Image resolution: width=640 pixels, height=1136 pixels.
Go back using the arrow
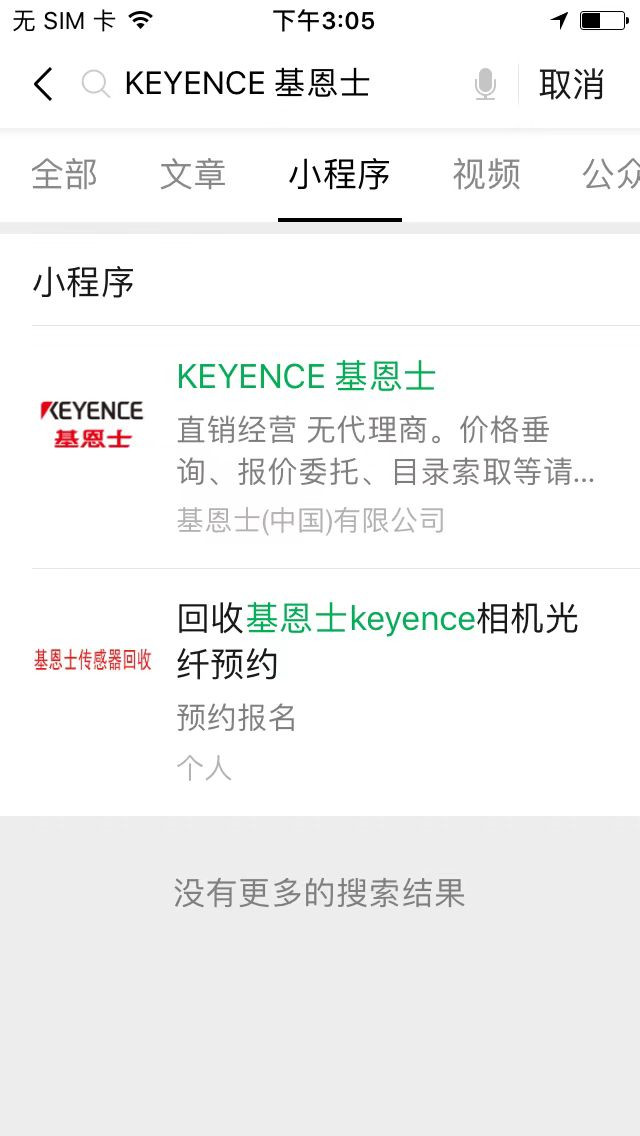click(x=43, y=84)
